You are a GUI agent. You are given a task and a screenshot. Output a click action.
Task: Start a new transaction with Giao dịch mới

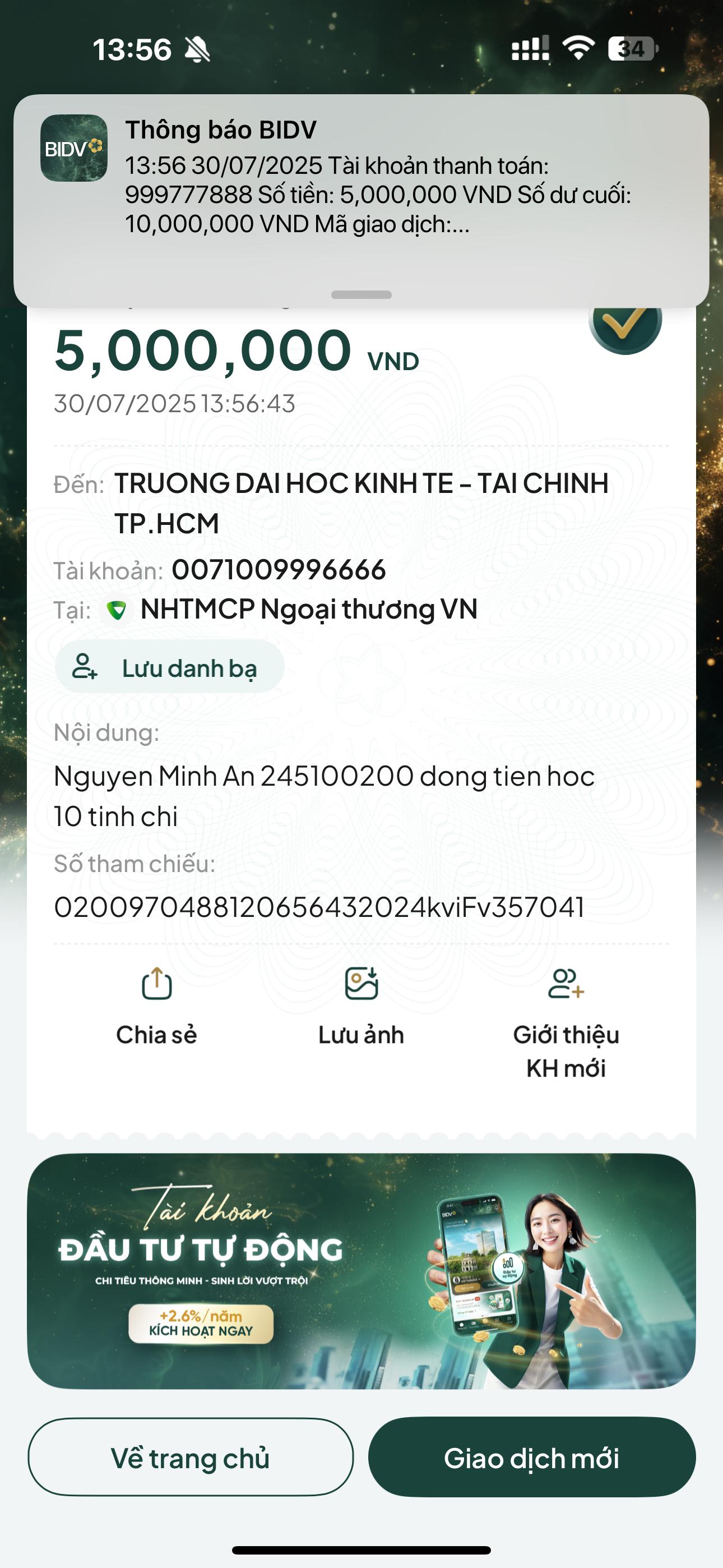(x=531, y=1458)
